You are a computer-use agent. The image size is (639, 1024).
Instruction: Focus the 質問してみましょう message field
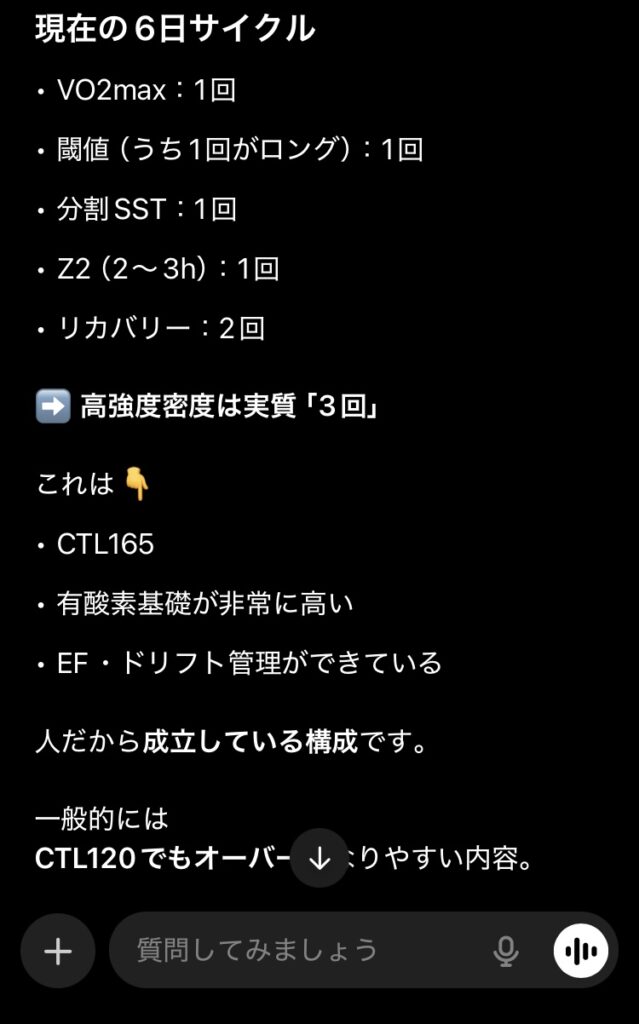[x=300, y=950]
